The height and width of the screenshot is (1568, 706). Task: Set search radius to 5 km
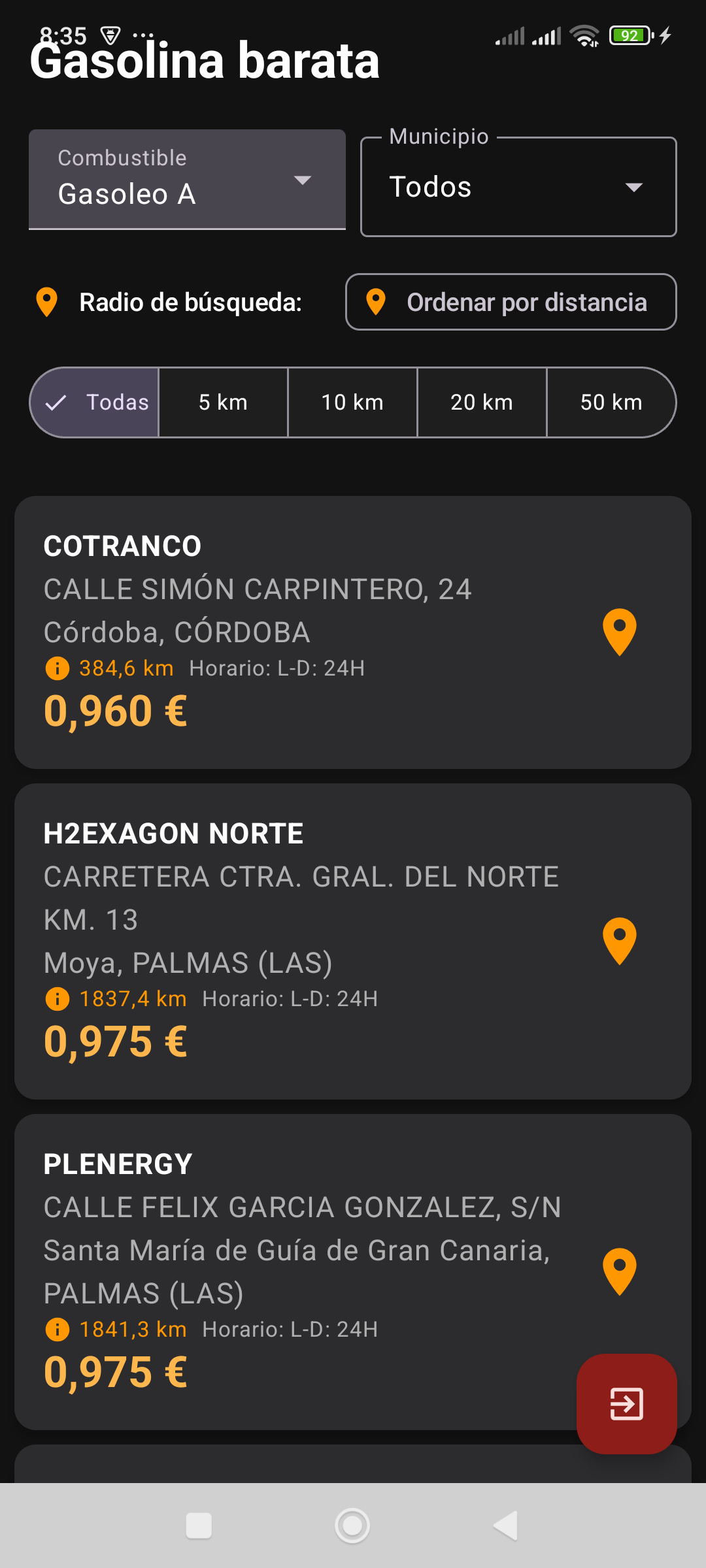point(223,402)
